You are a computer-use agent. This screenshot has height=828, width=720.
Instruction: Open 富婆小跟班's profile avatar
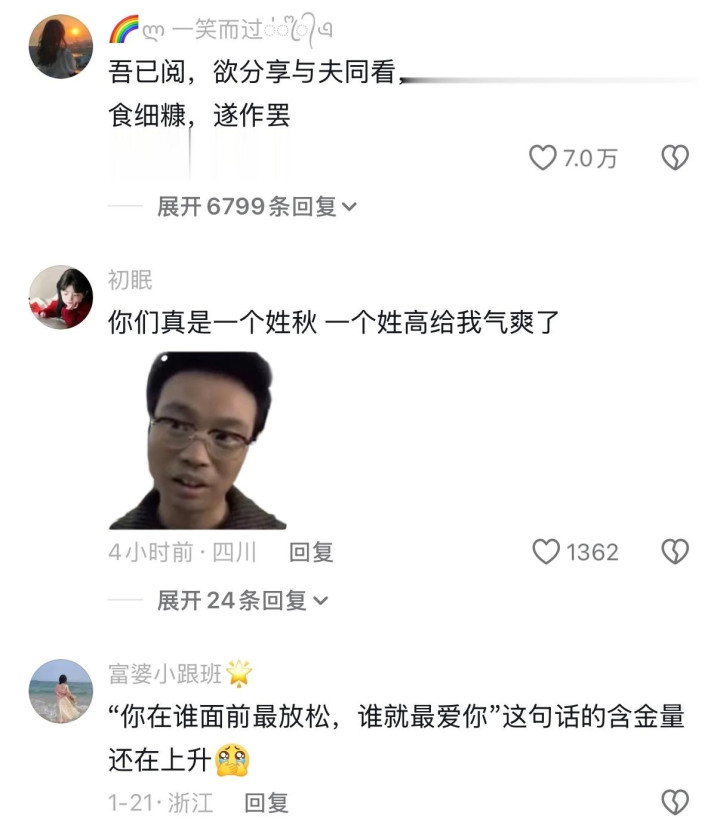[61, 691]
